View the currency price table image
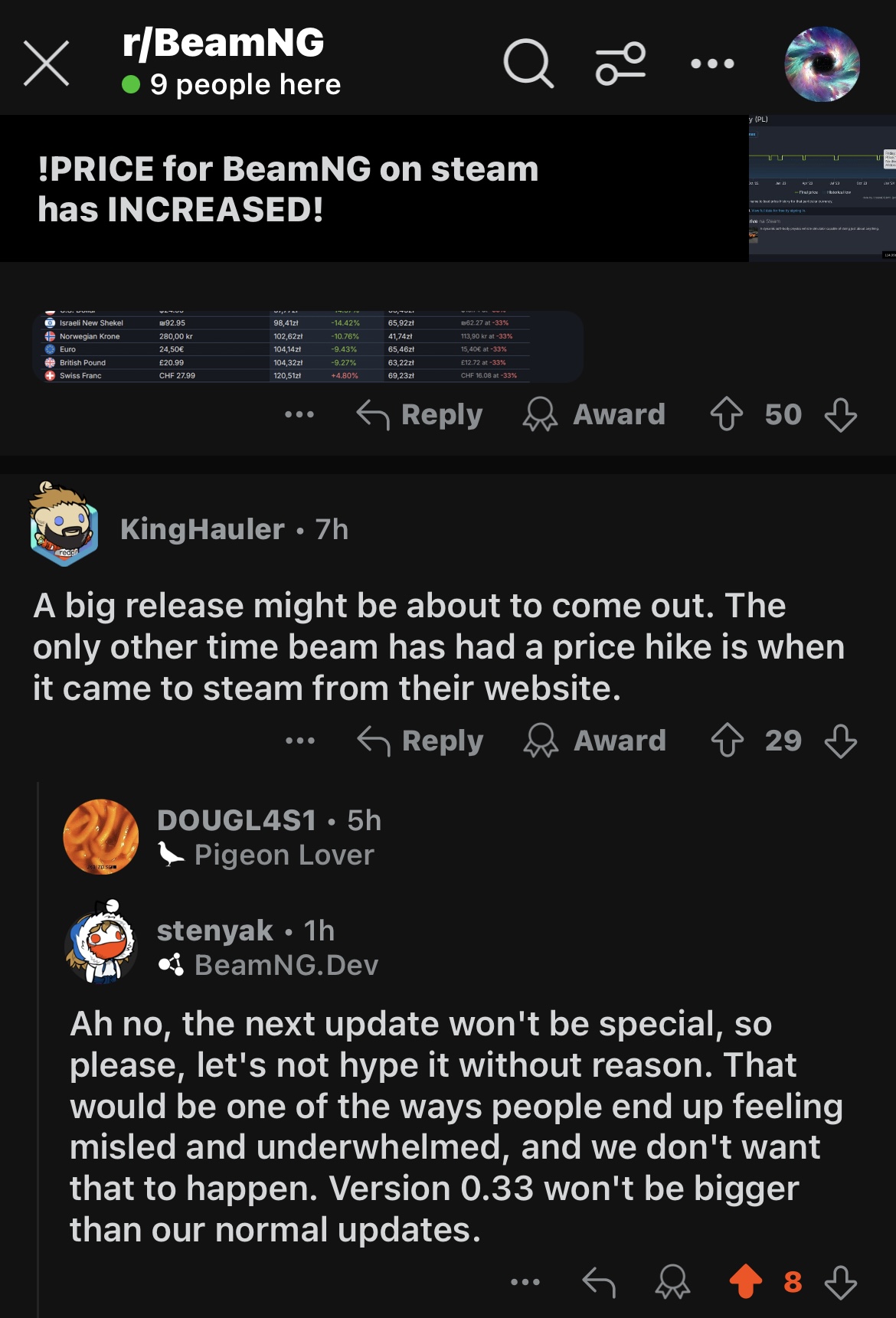Viewport: 896px width, 1318px height. pos(306,346)
